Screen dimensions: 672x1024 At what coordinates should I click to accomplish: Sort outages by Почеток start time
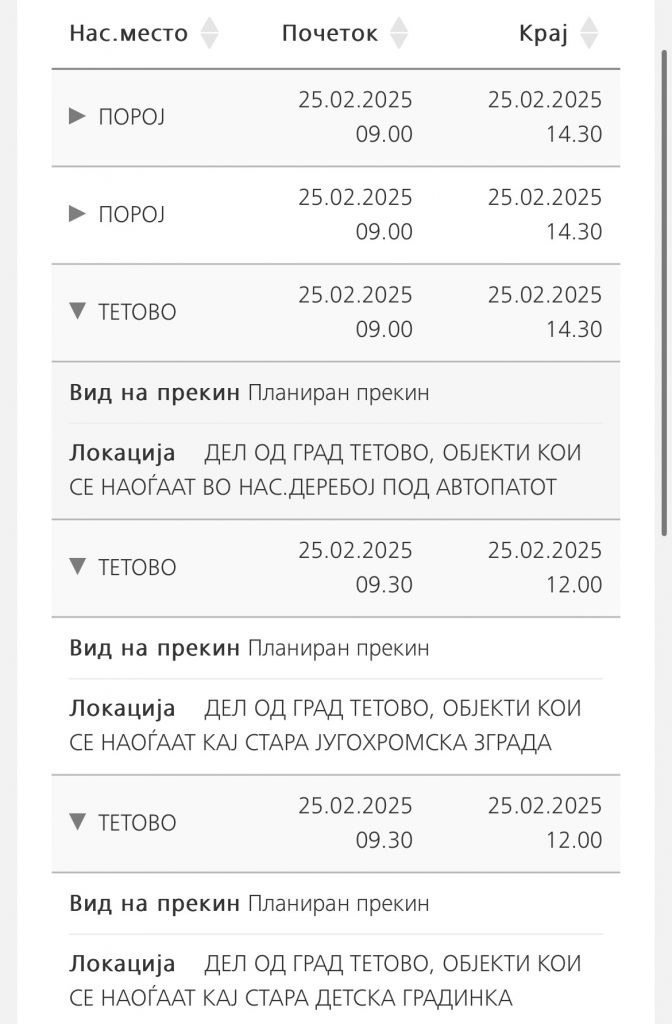click(398, 34)
